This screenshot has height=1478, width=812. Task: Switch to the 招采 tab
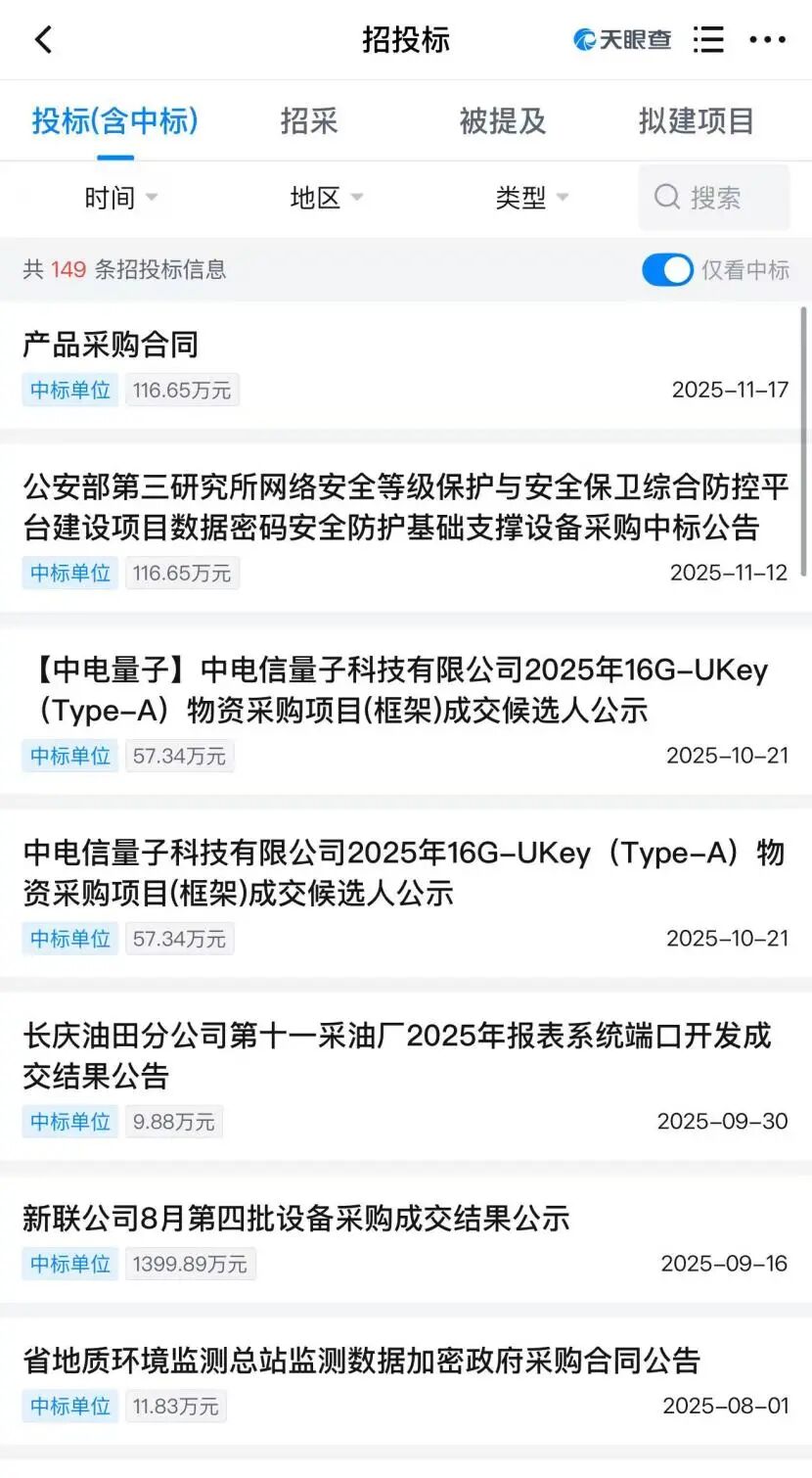click(x=309, y=121)
